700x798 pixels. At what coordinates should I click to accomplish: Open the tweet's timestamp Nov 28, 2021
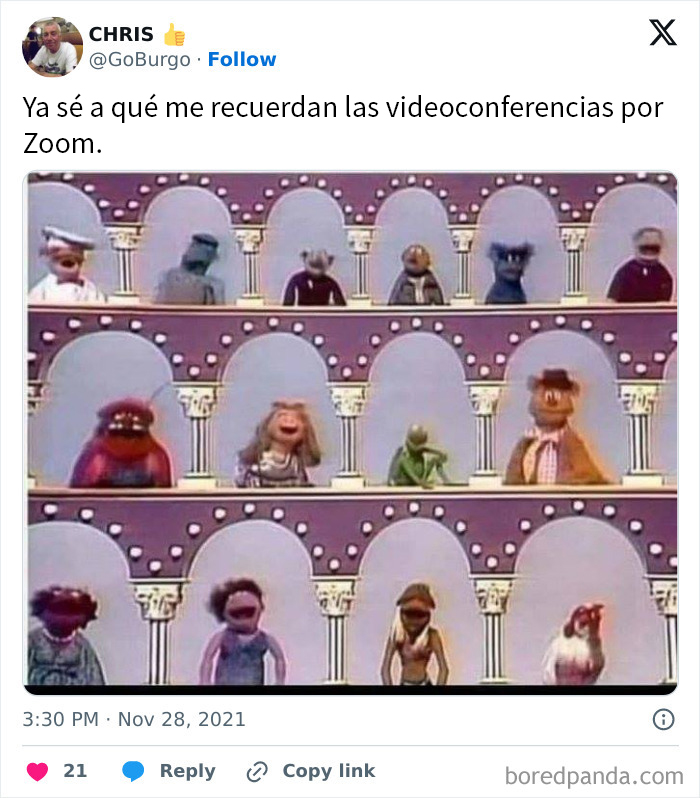pos(134,719)
